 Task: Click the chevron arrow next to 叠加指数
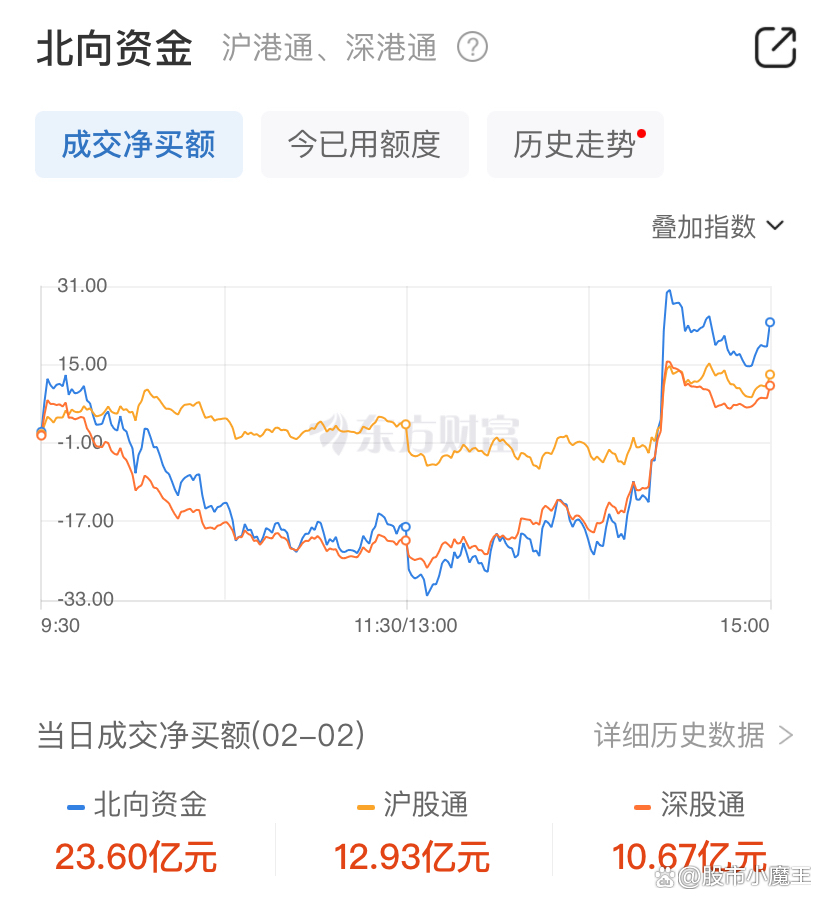coord(776,227)
